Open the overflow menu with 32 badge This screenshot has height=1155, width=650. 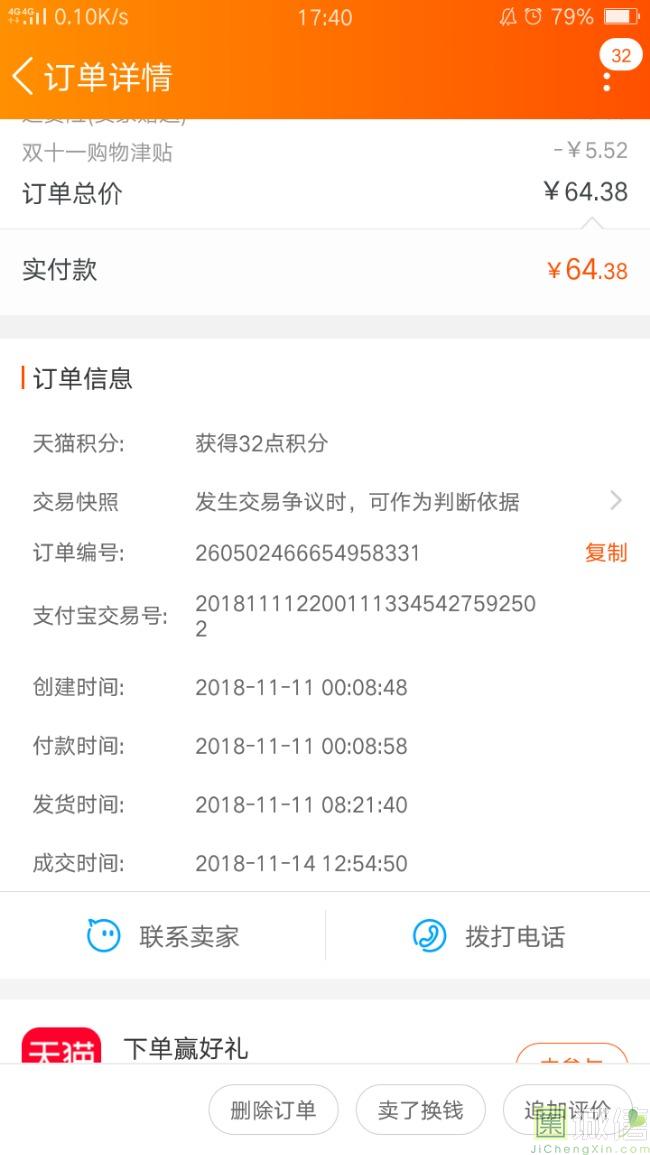tap(607, 76)
